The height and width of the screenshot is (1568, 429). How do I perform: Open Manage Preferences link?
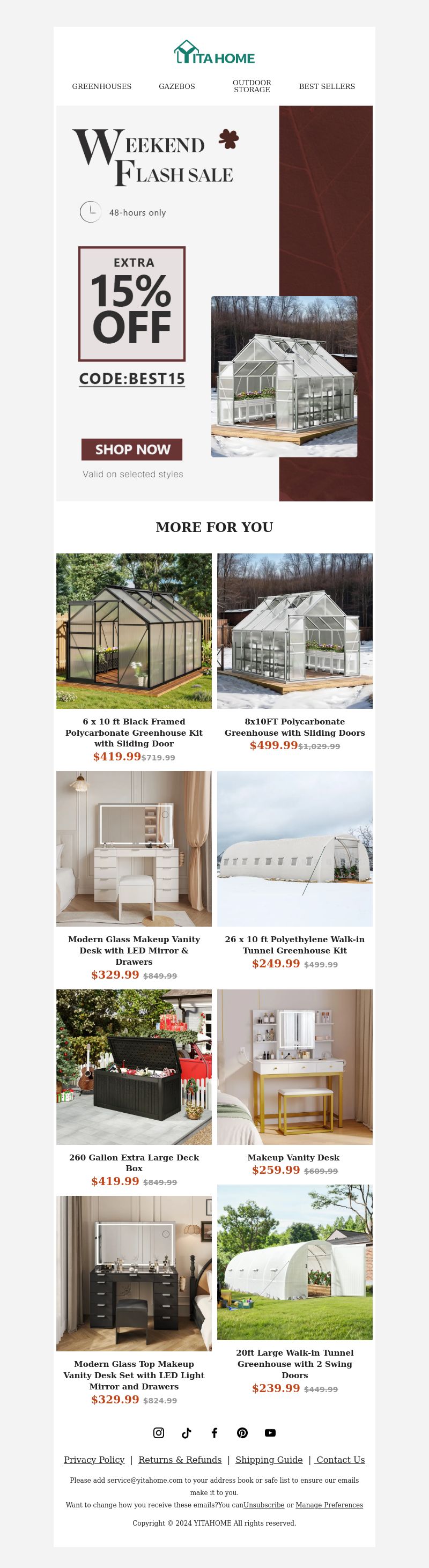point(329,1505)
